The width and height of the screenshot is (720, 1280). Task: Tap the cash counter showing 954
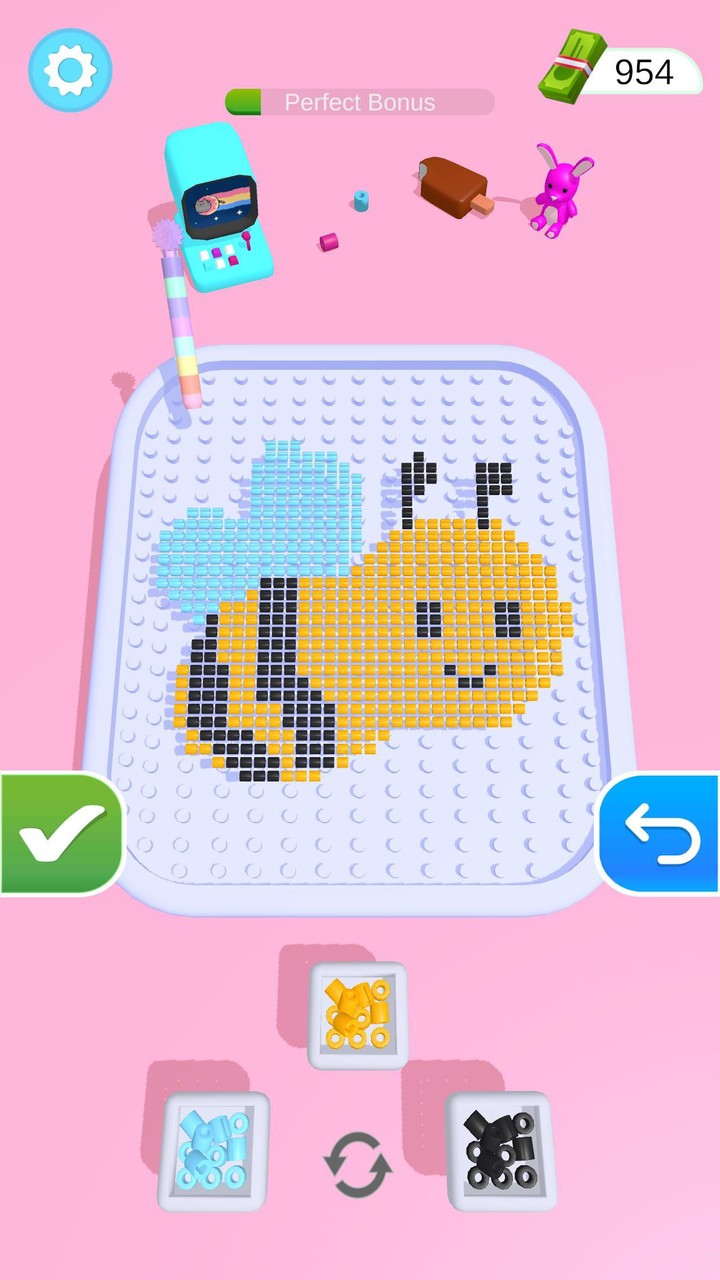coord(643,72)
